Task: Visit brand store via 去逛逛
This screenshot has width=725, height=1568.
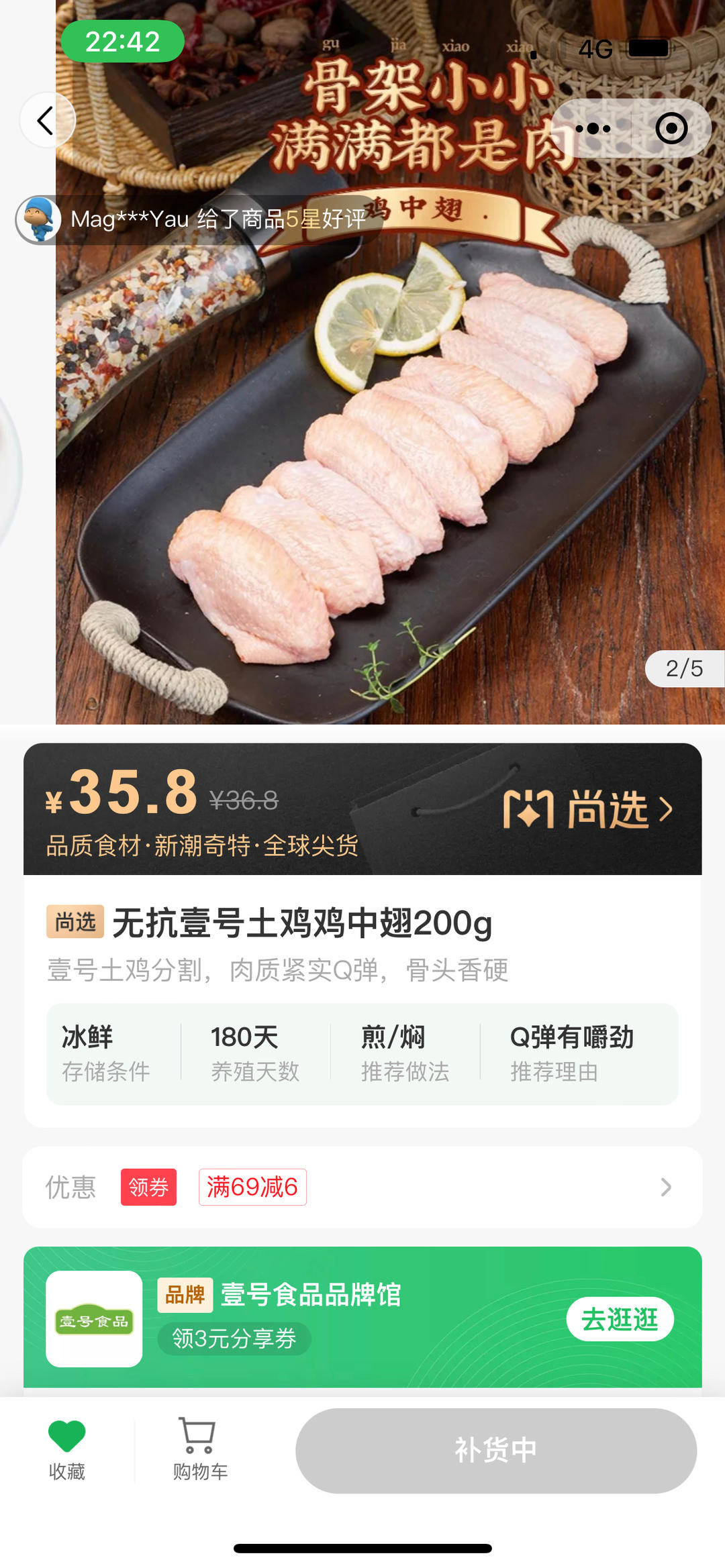Action: 619,1319
